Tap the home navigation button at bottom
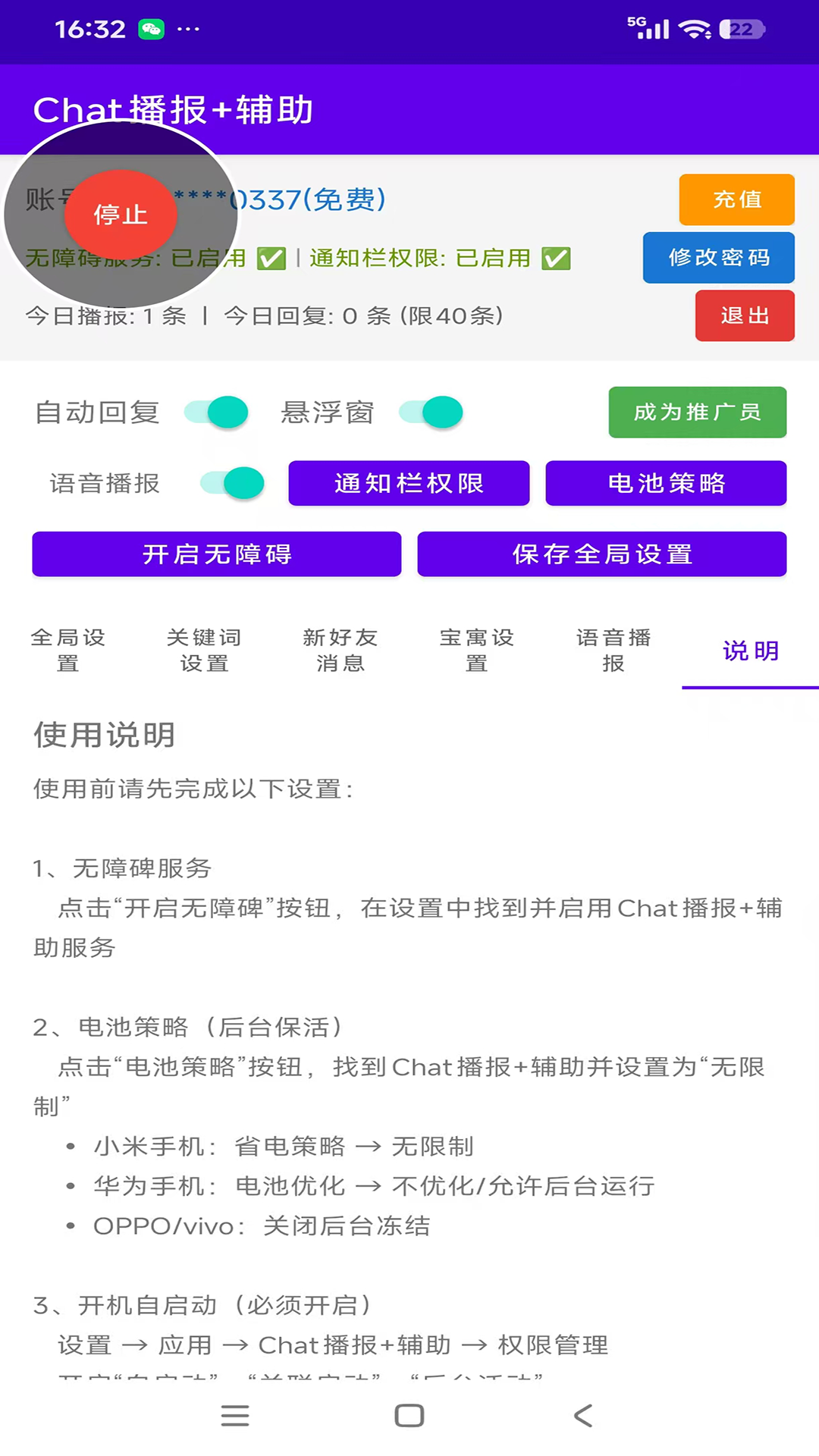Viewport: 819px width, 1456px height. coord(408,1415)
